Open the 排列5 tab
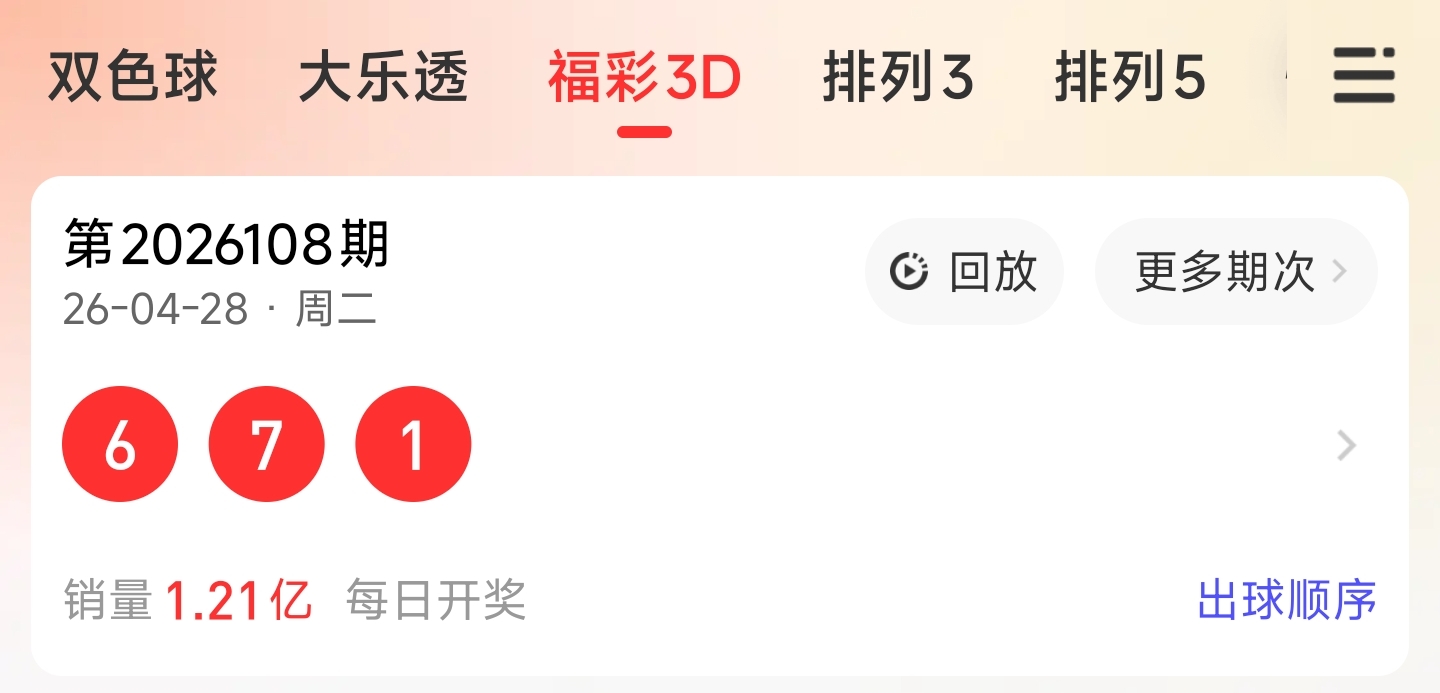Viewport: 1440px width, 693px height. (x=1130, y=78)
